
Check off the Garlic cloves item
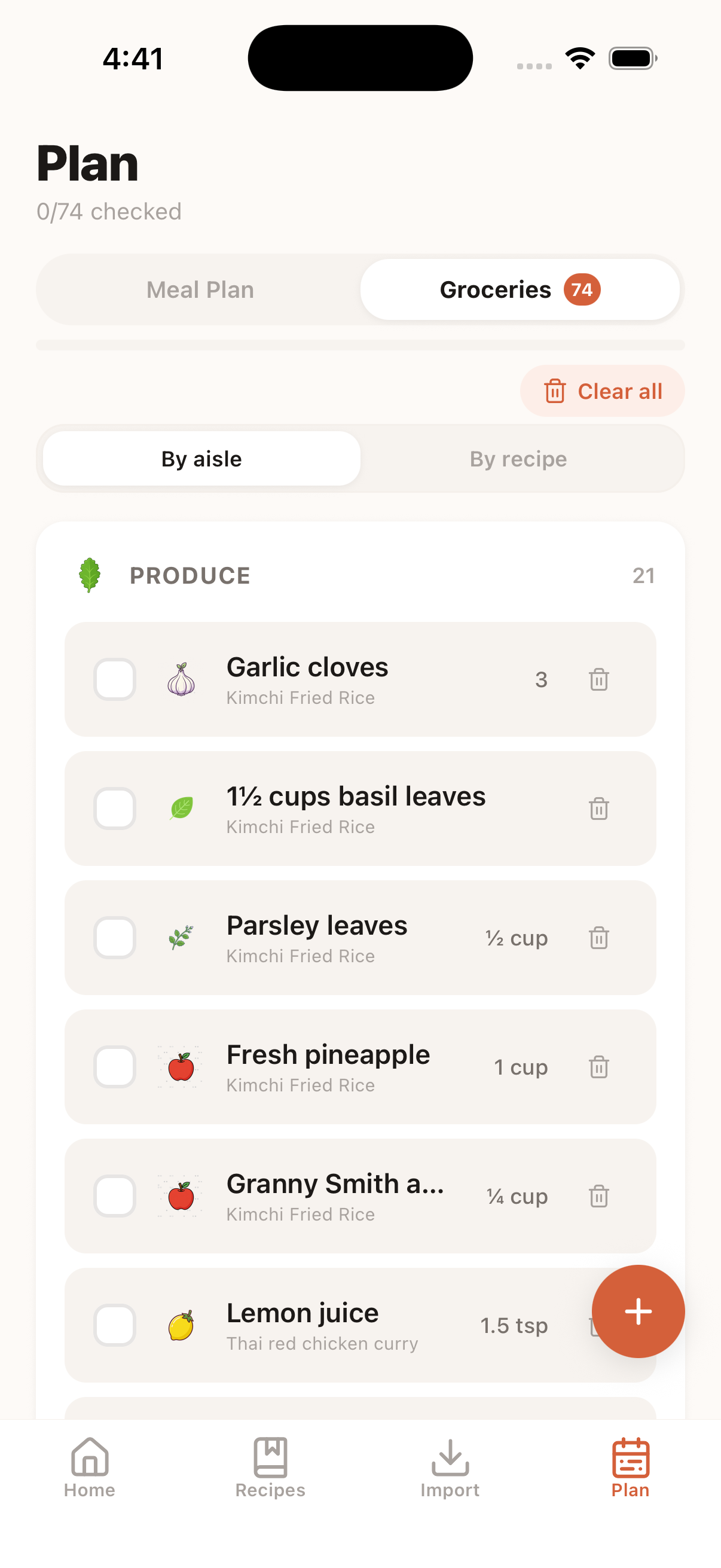pyautogui.click(x=115, y=680)
